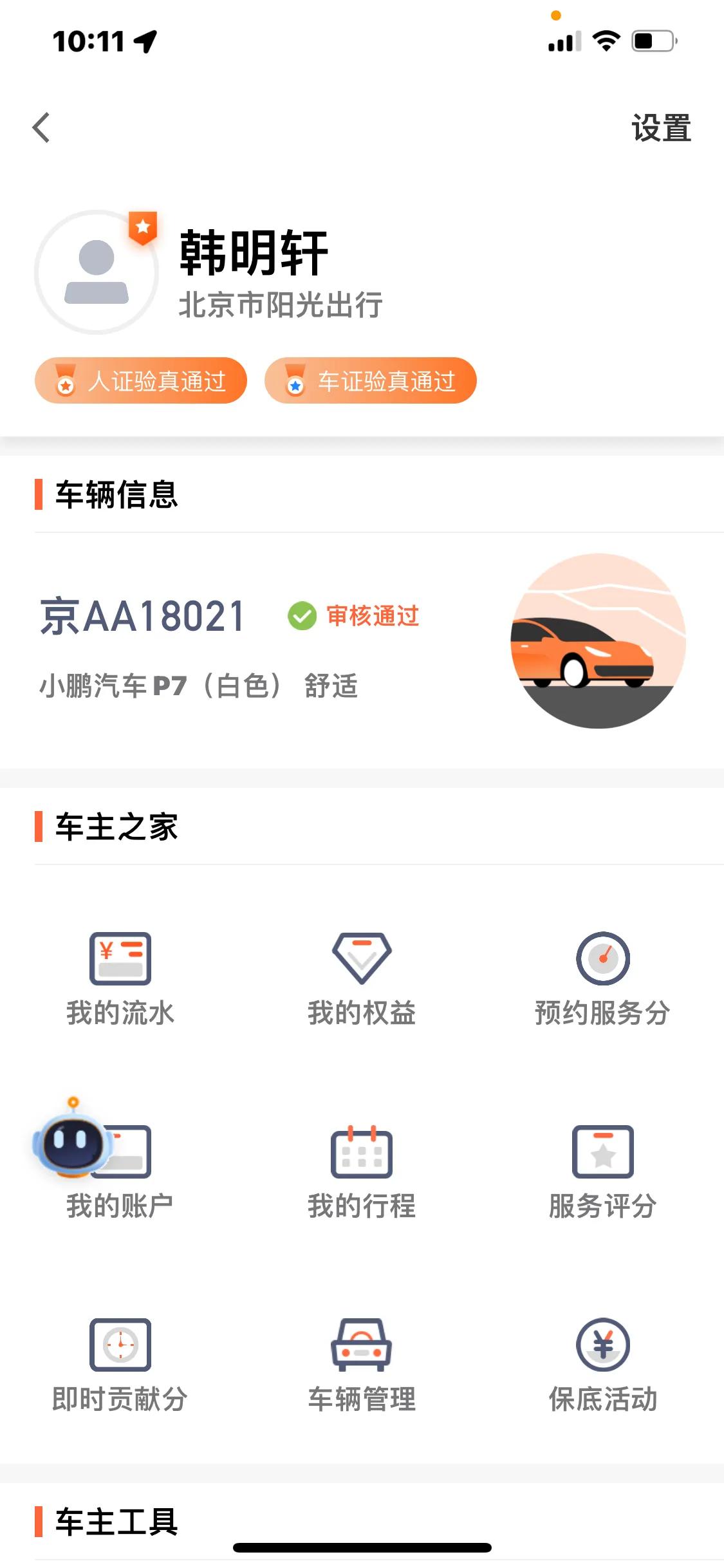724x1568 pixels.
Task: View 我的行程 trips calendar icon
Action: [362, 1155]
